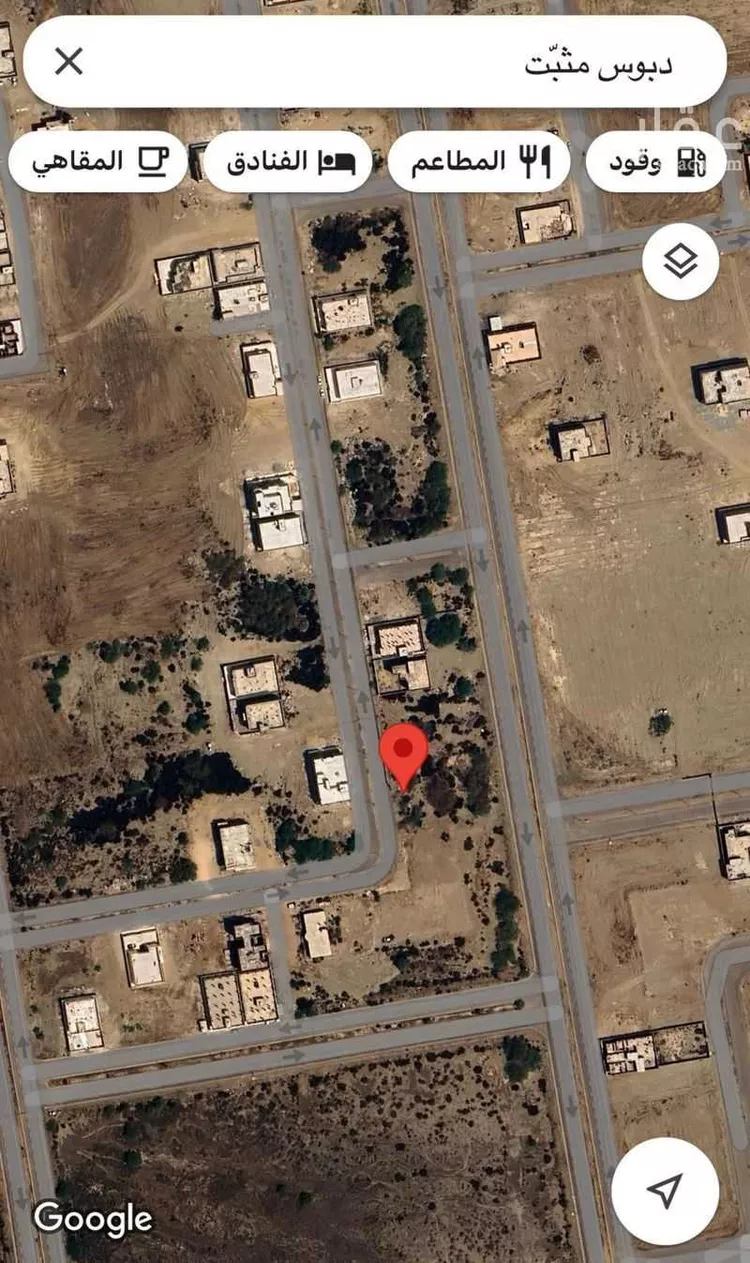Screen dimensions: 750x1263
Task: Center map on my location arrow
Action: pos(665,1191)
